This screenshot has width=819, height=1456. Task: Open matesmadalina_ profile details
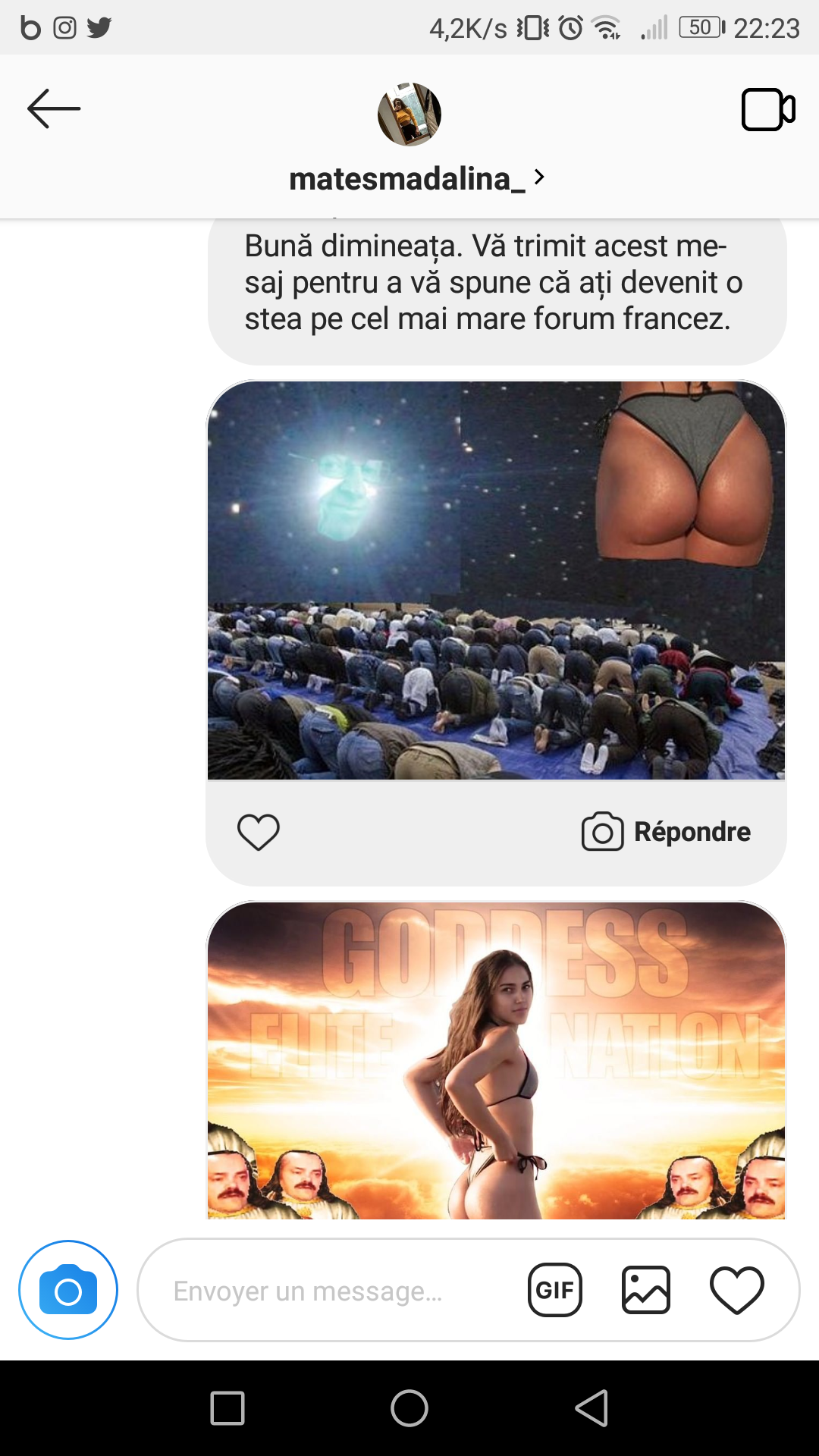point(416,179)
